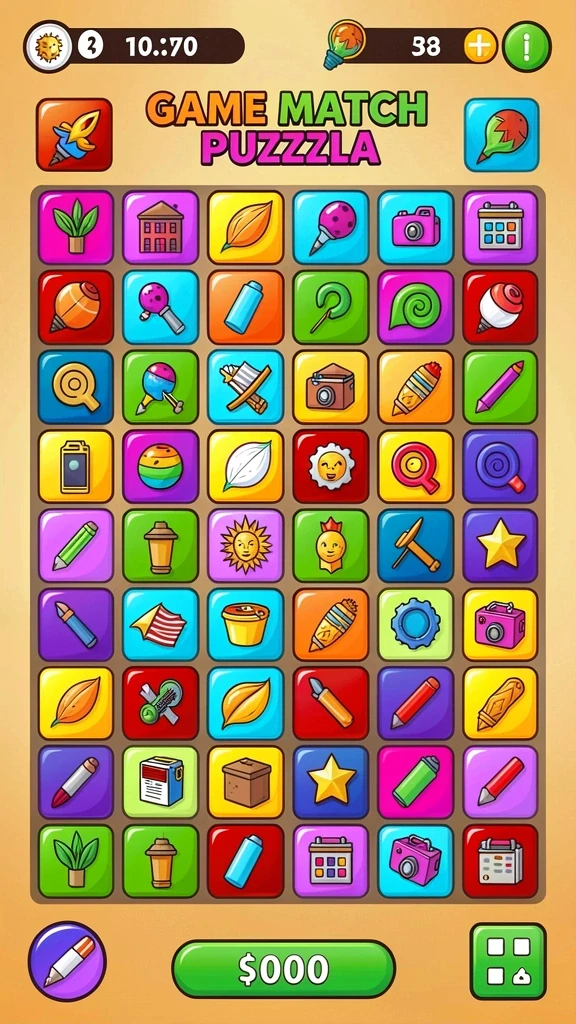
Task: Tap the yellow plus button beside 38
Action: 480,46
